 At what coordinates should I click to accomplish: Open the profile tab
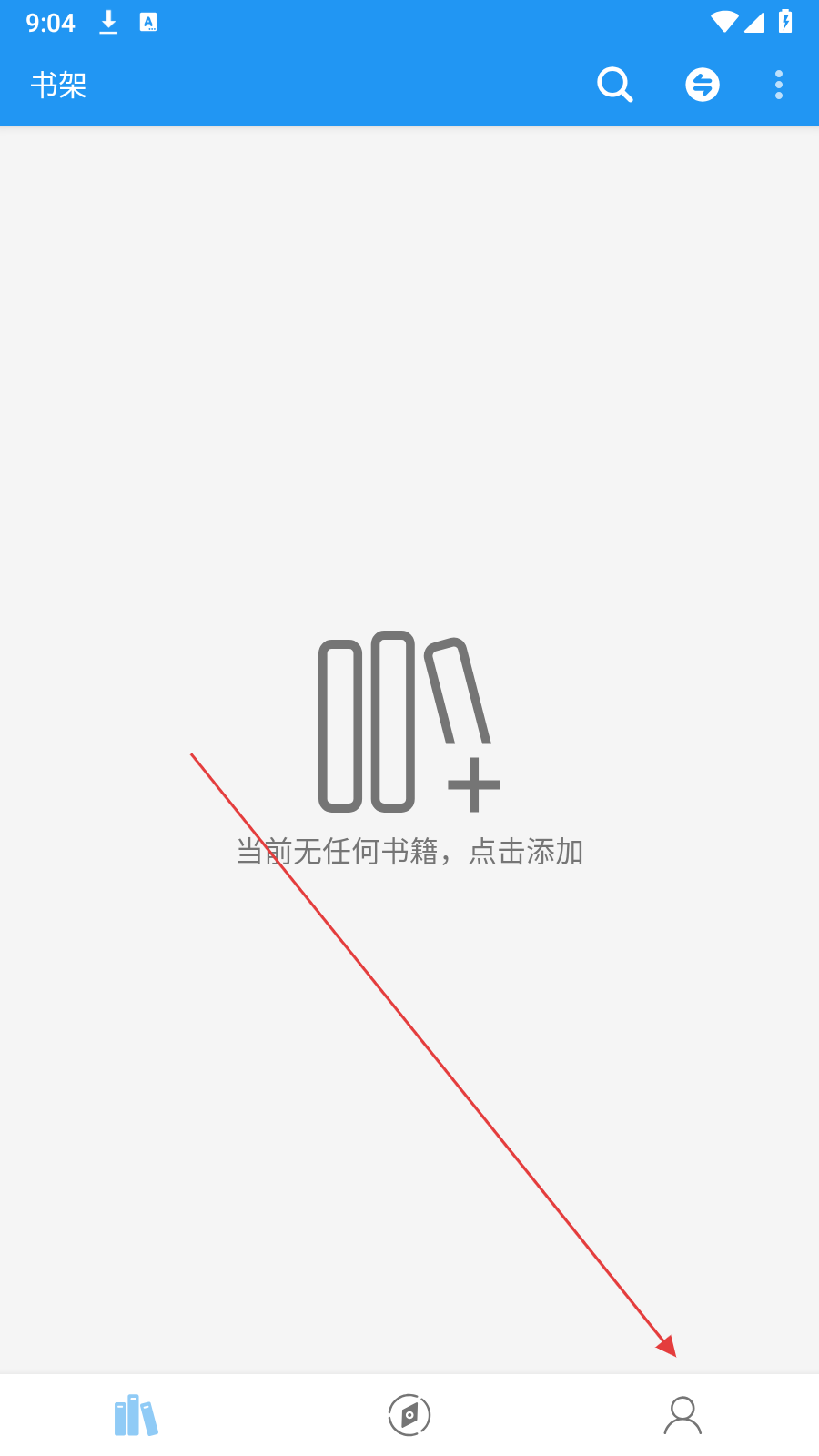pyautogui.click(x=682, y=1415)
